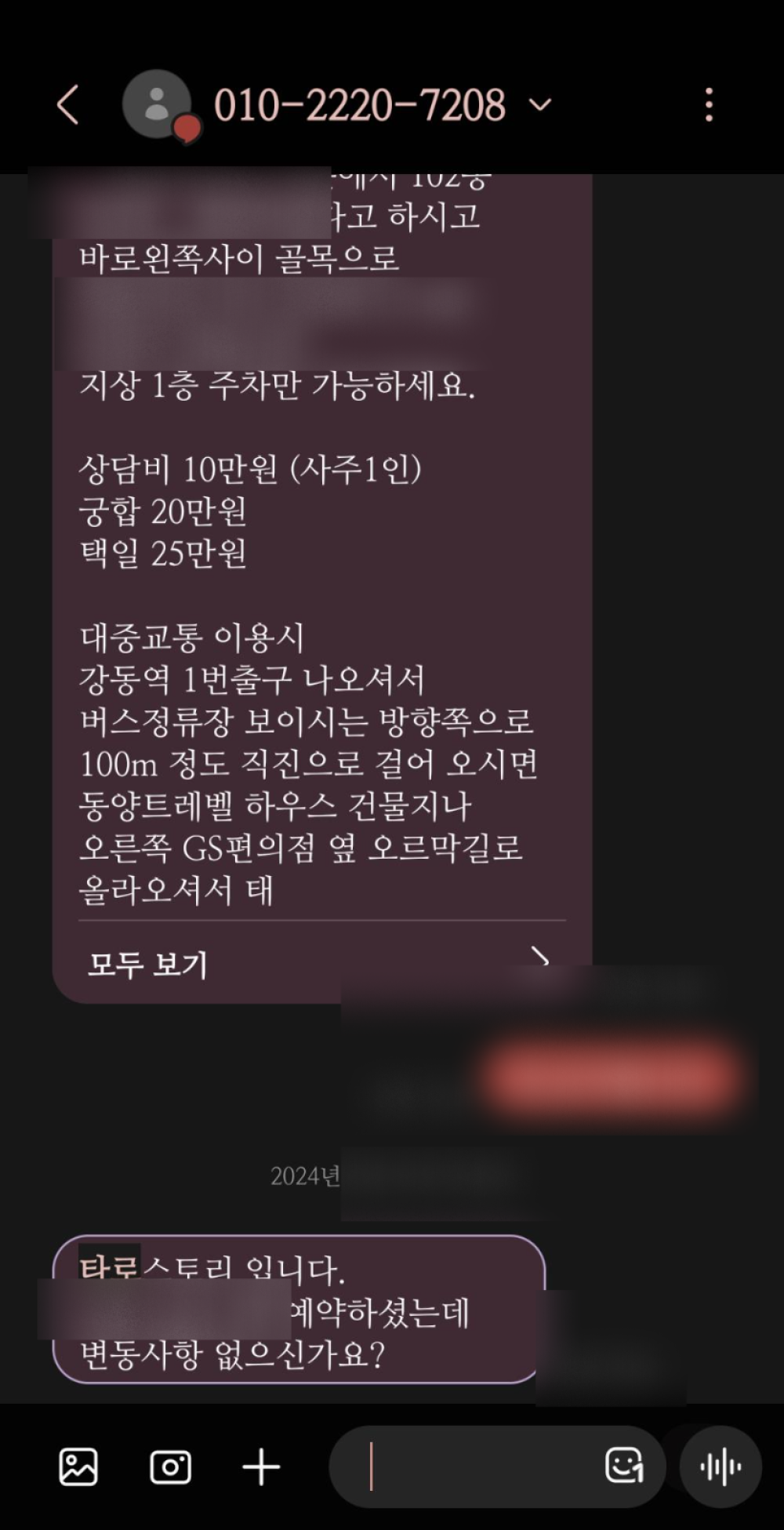
Task: Expand the 010-2220-7208 contact dropdown
Action: tap(540, 104)
